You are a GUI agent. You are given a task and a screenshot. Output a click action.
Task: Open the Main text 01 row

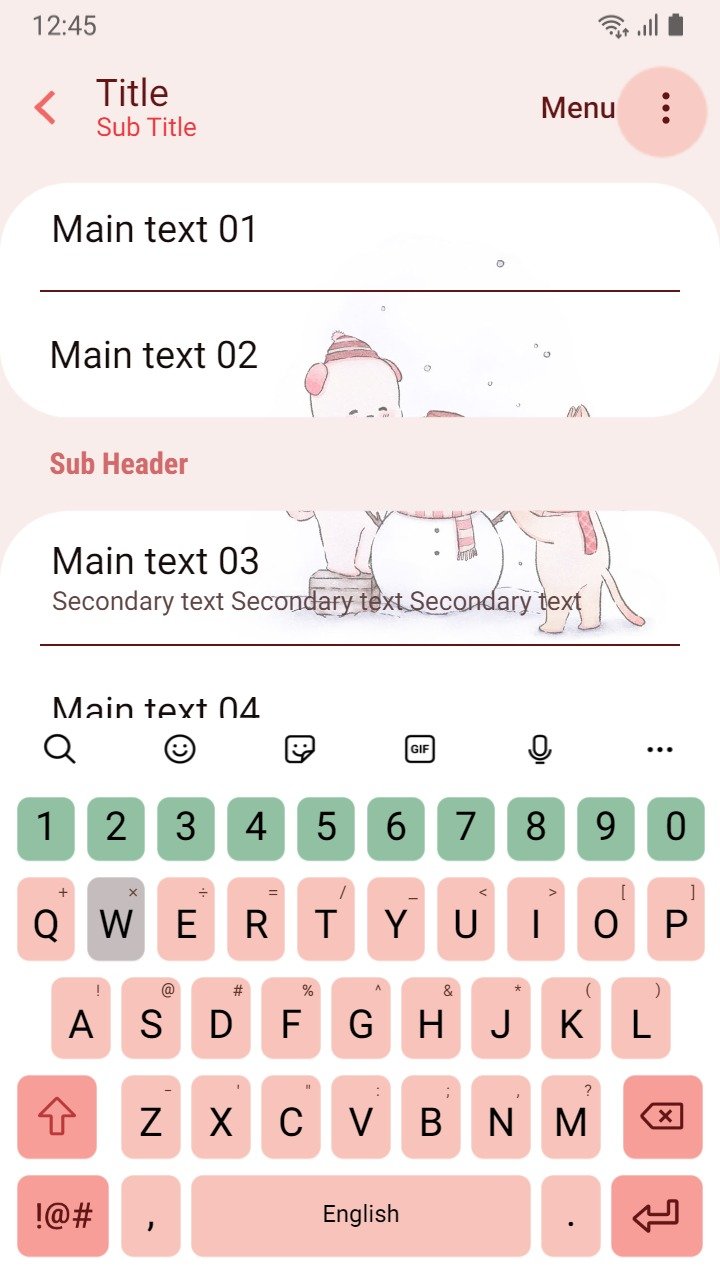point(360,237)
